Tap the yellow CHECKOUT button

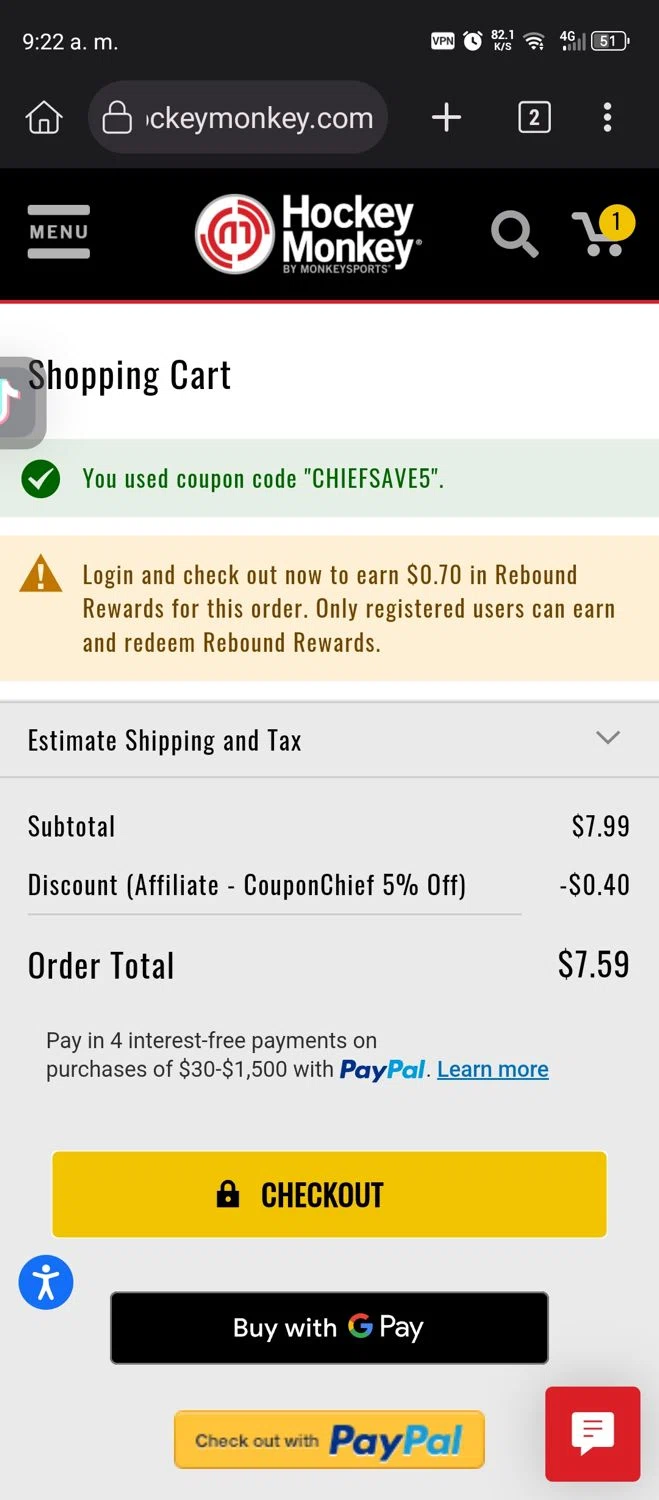[x=329, y=1194]
